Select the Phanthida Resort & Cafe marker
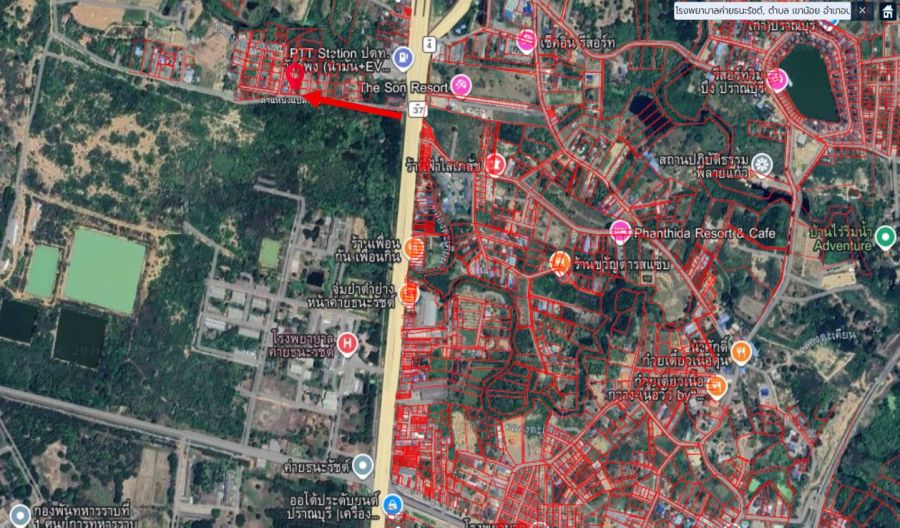The width and height of the screenshot is (900, 528). (x=620, y=232)
